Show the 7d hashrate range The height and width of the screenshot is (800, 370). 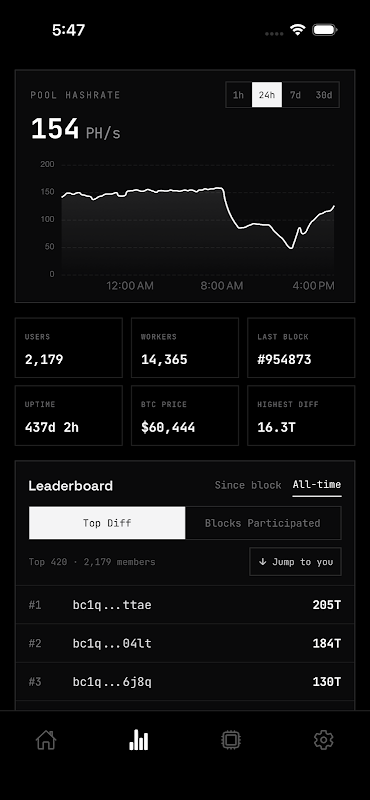coord(295,95)
